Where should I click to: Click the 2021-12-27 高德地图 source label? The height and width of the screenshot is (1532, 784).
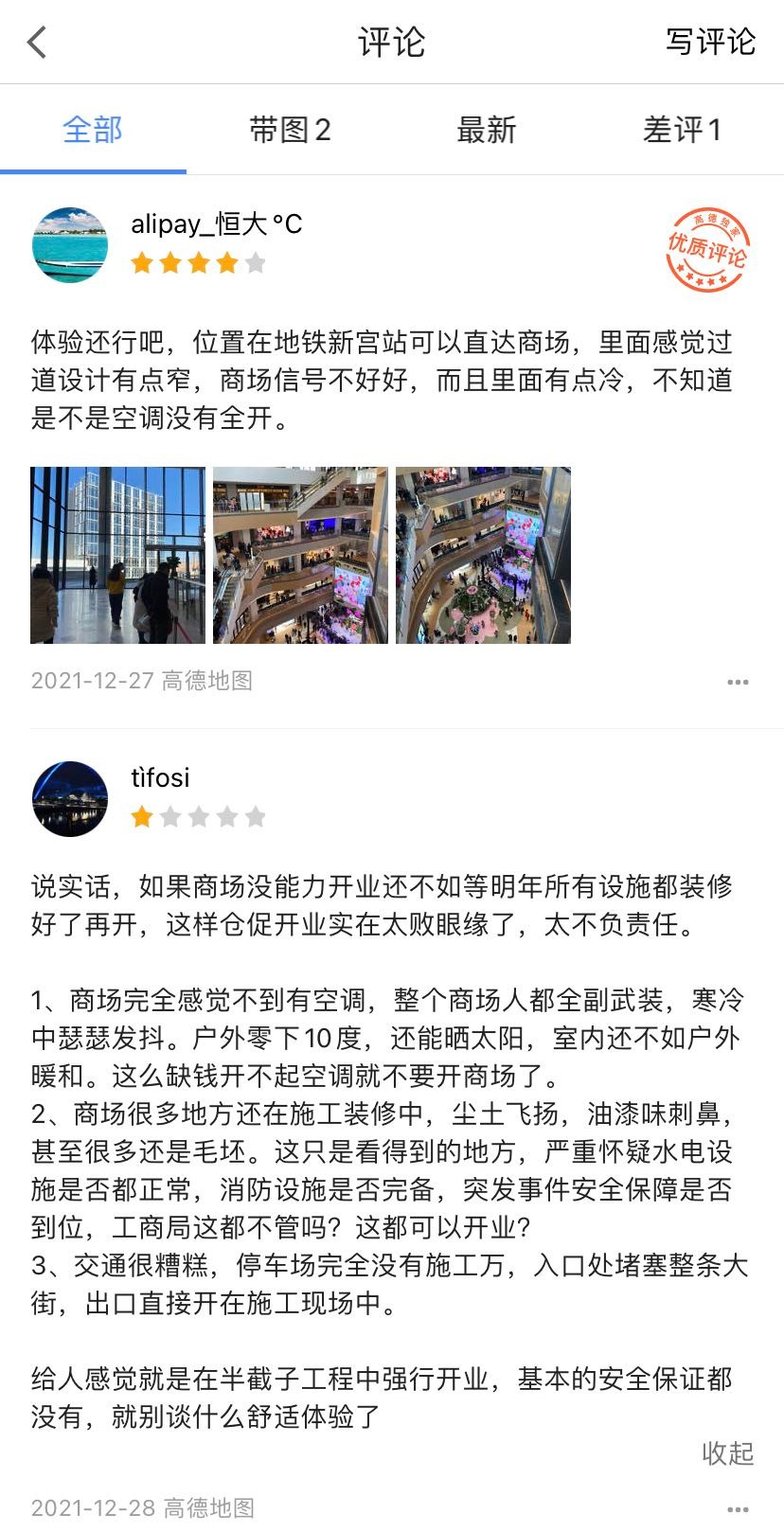(142, 680)
